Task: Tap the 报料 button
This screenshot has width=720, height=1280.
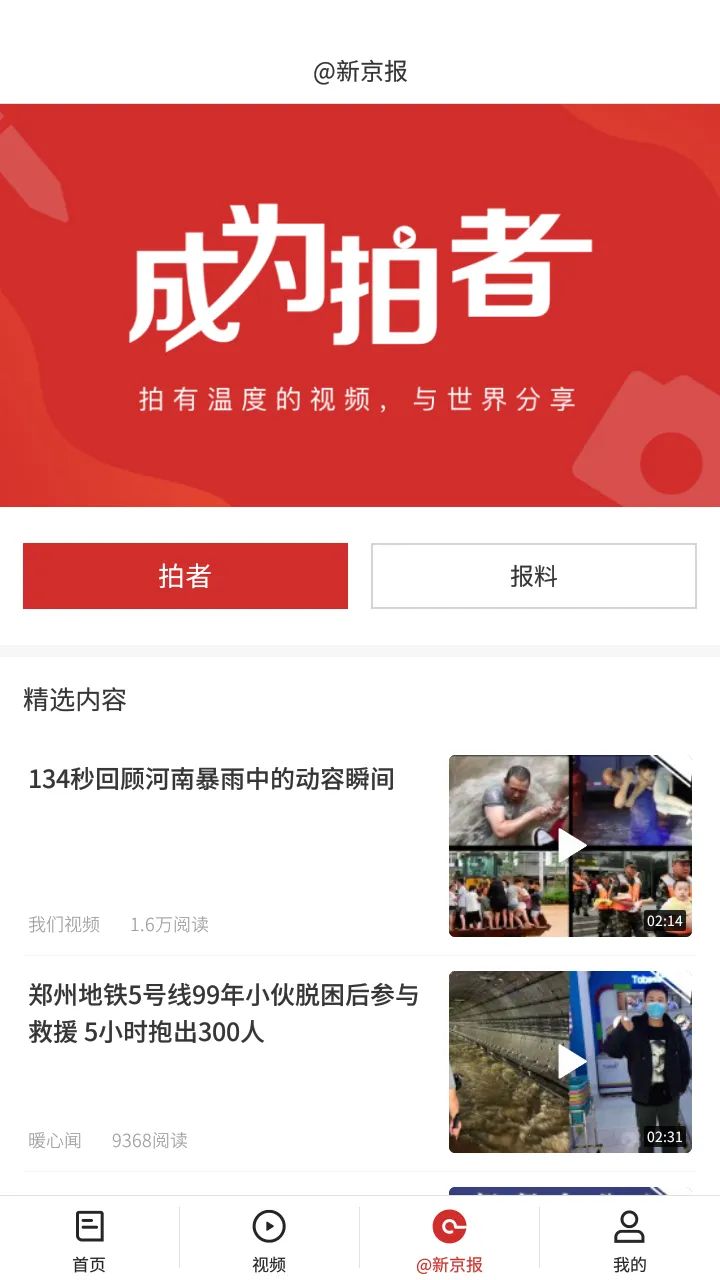Action: [533, 576]
